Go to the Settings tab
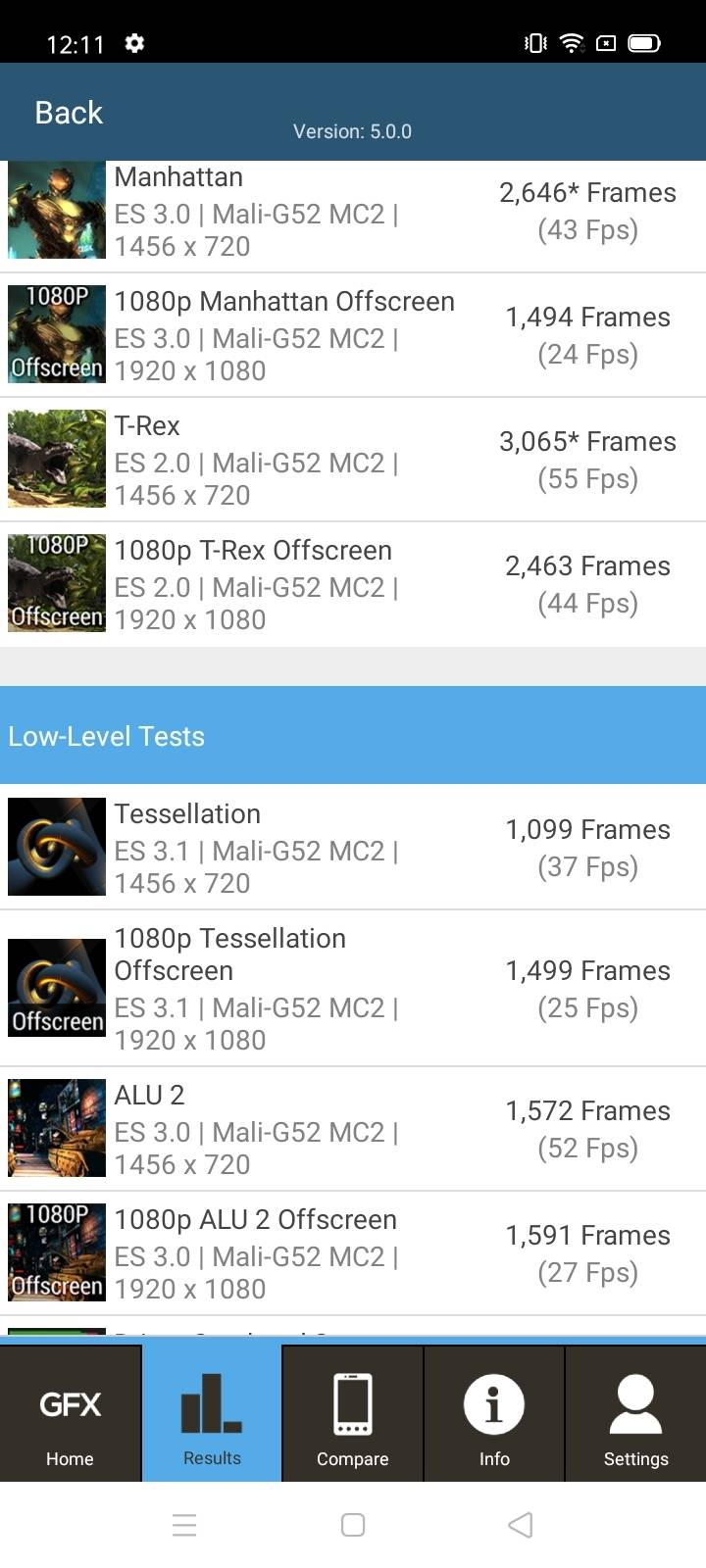Image resolution: width=706 pixels, height=1568 pixels. 635,1416
